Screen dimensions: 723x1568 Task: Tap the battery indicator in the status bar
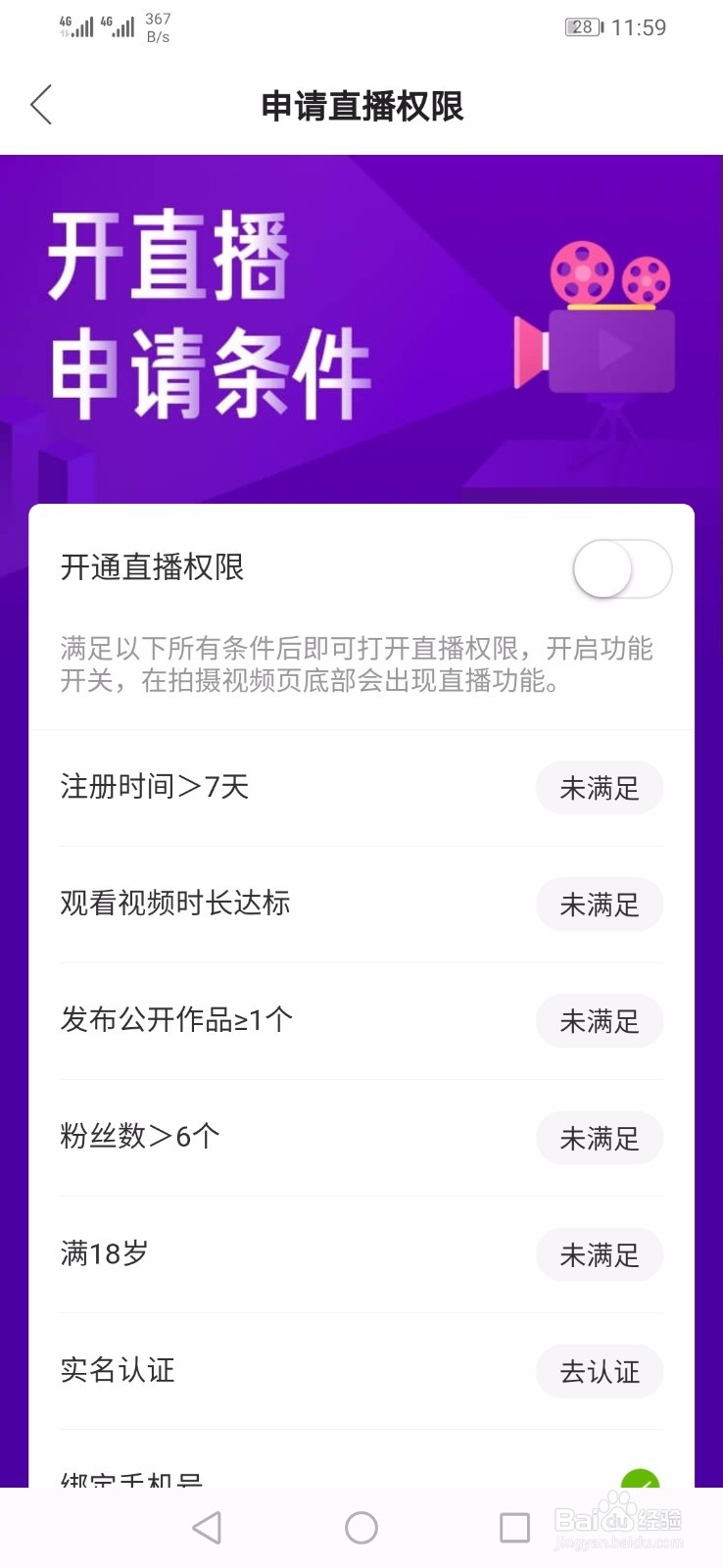[580, 27]
